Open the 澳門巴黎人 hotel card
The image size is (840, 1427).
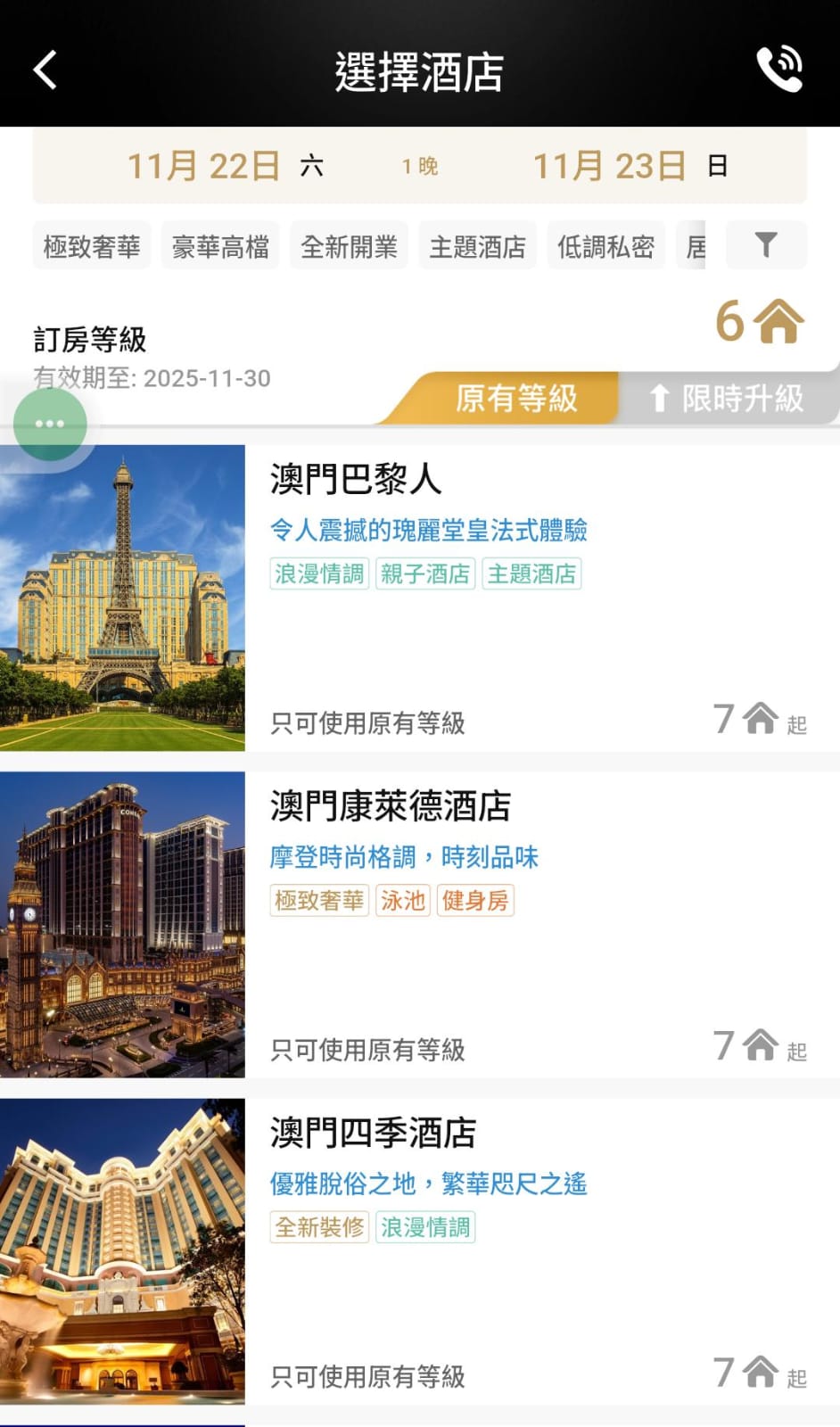click(x=419, y=598)
